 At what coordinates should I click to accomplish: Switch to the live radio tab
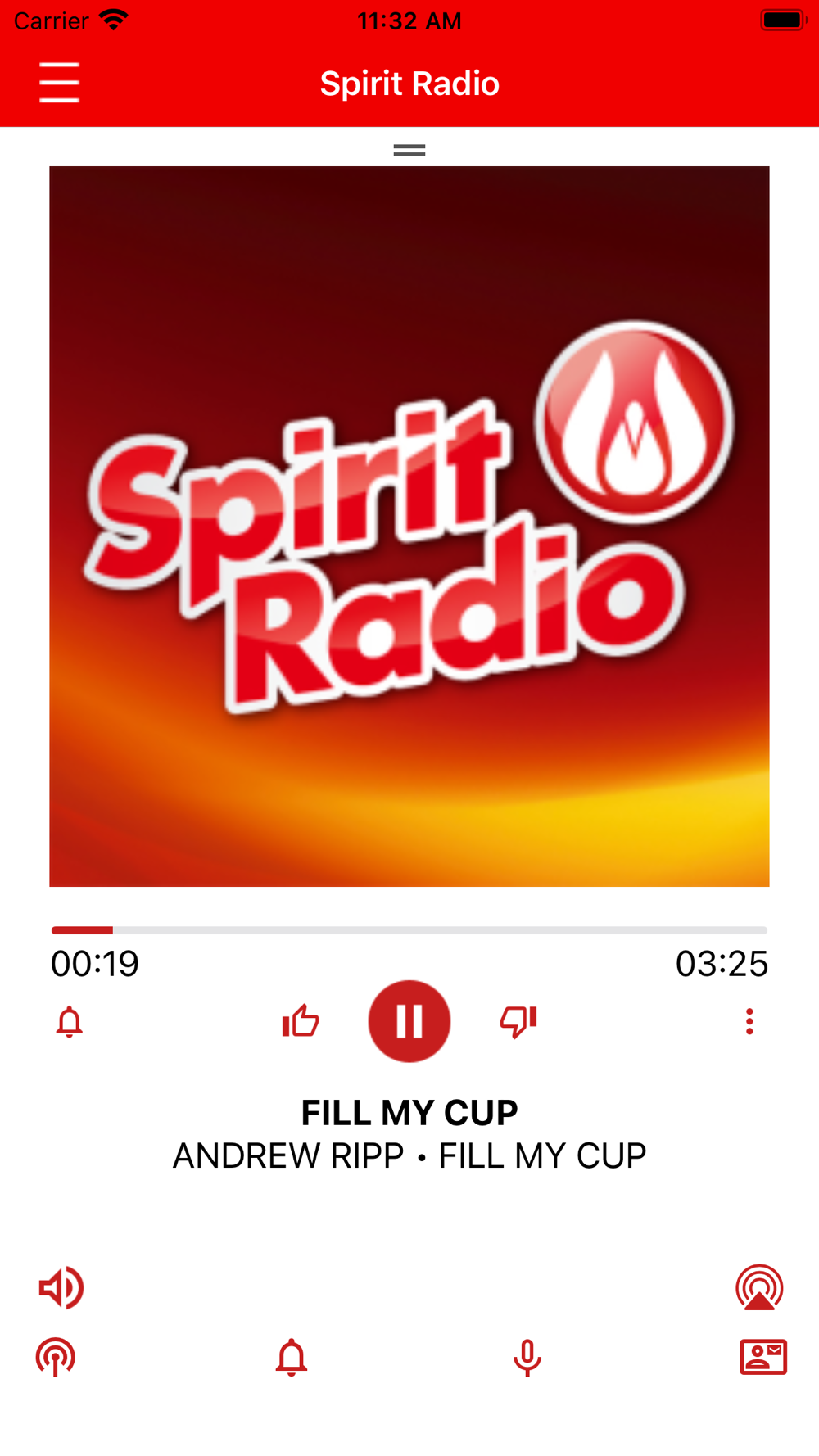coord(56,1357)
